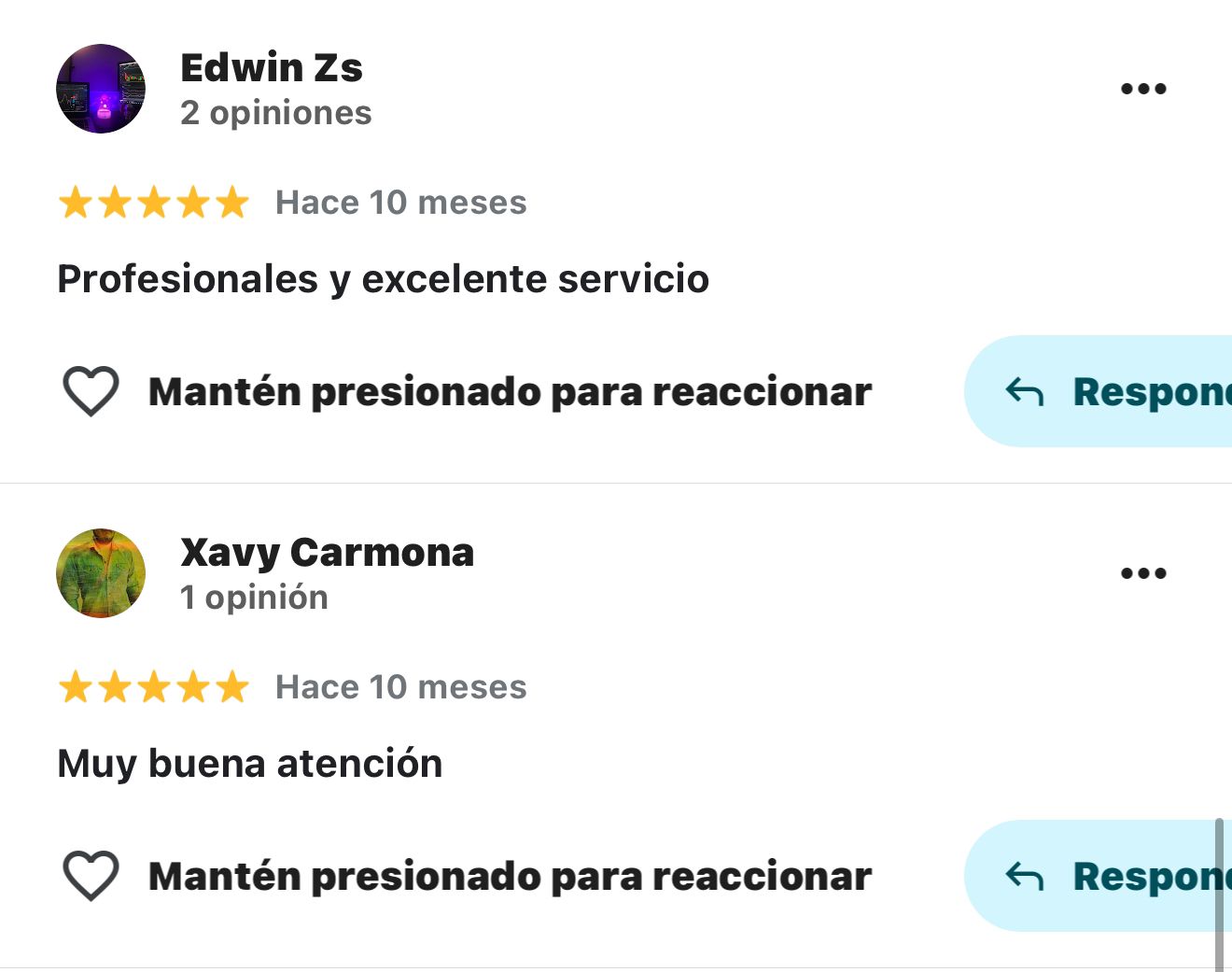The width and height of the screenshot is (1232, 972).
Task: Tap the heart under Xavy Carmona's review
Action: point(91,876)
